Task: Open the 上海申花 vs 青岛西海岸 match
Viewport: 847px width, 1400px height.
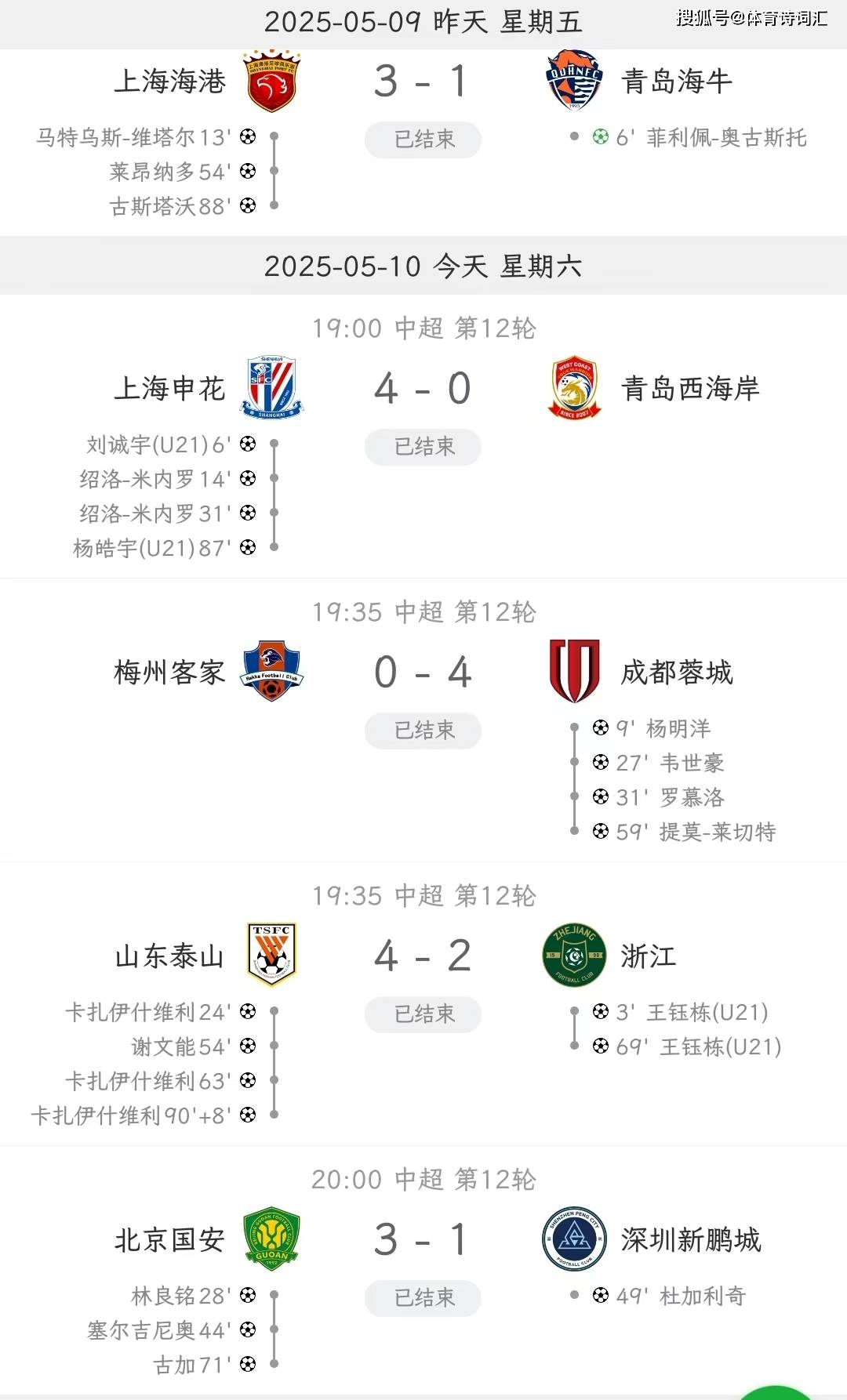Action: coord(423,390)
